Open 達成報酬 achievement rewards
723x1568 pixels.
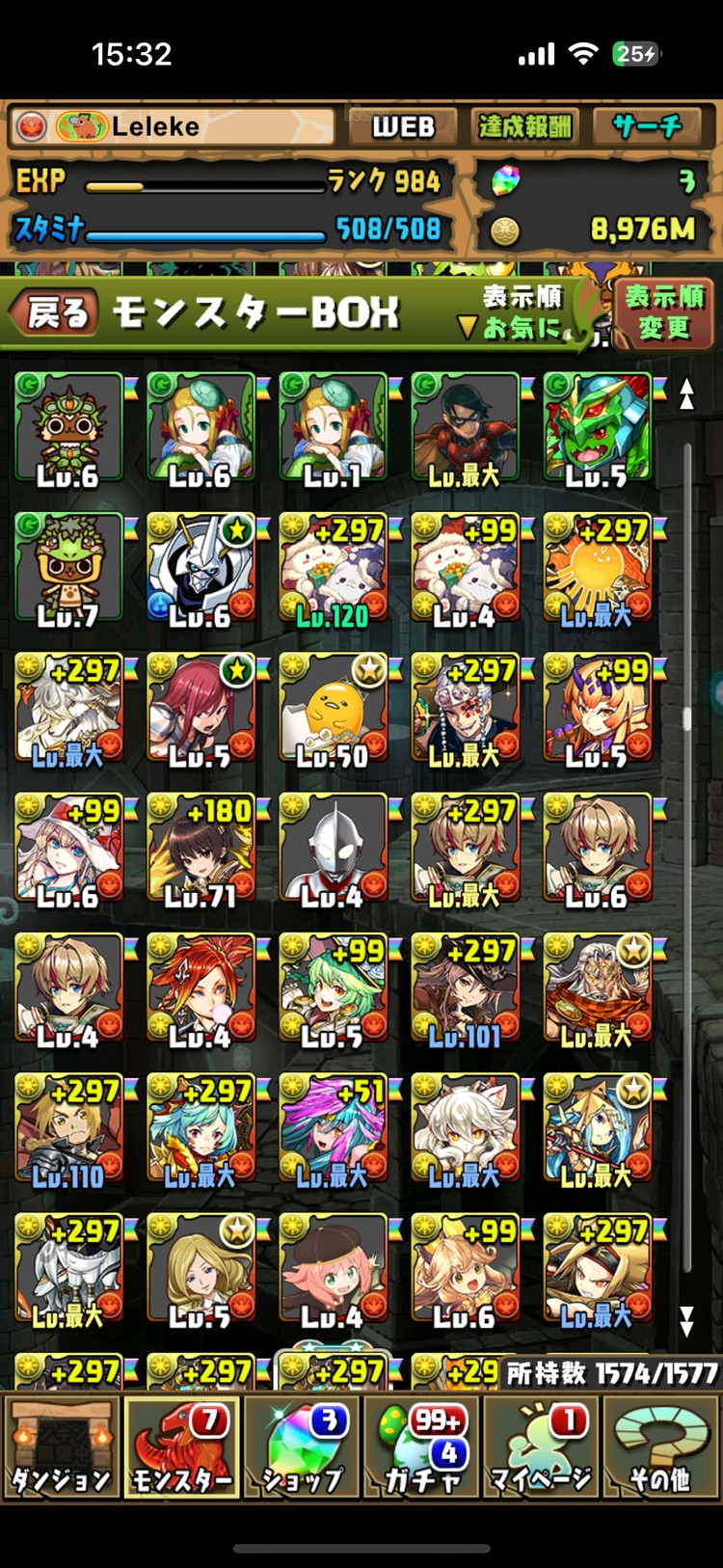pyautogui.click(x=524, y=126)
